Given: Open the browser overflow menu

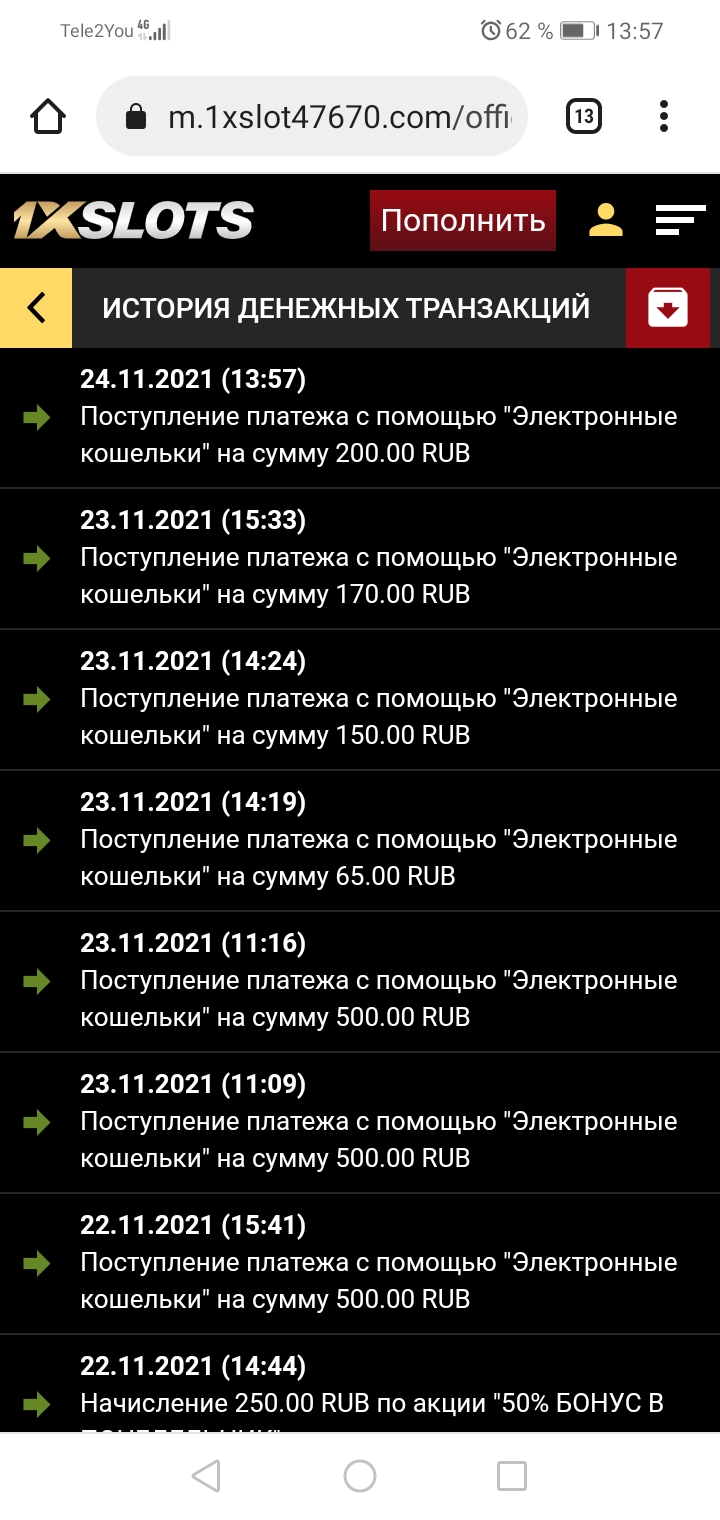Looking at the screenshot, I should click(664, 117).
